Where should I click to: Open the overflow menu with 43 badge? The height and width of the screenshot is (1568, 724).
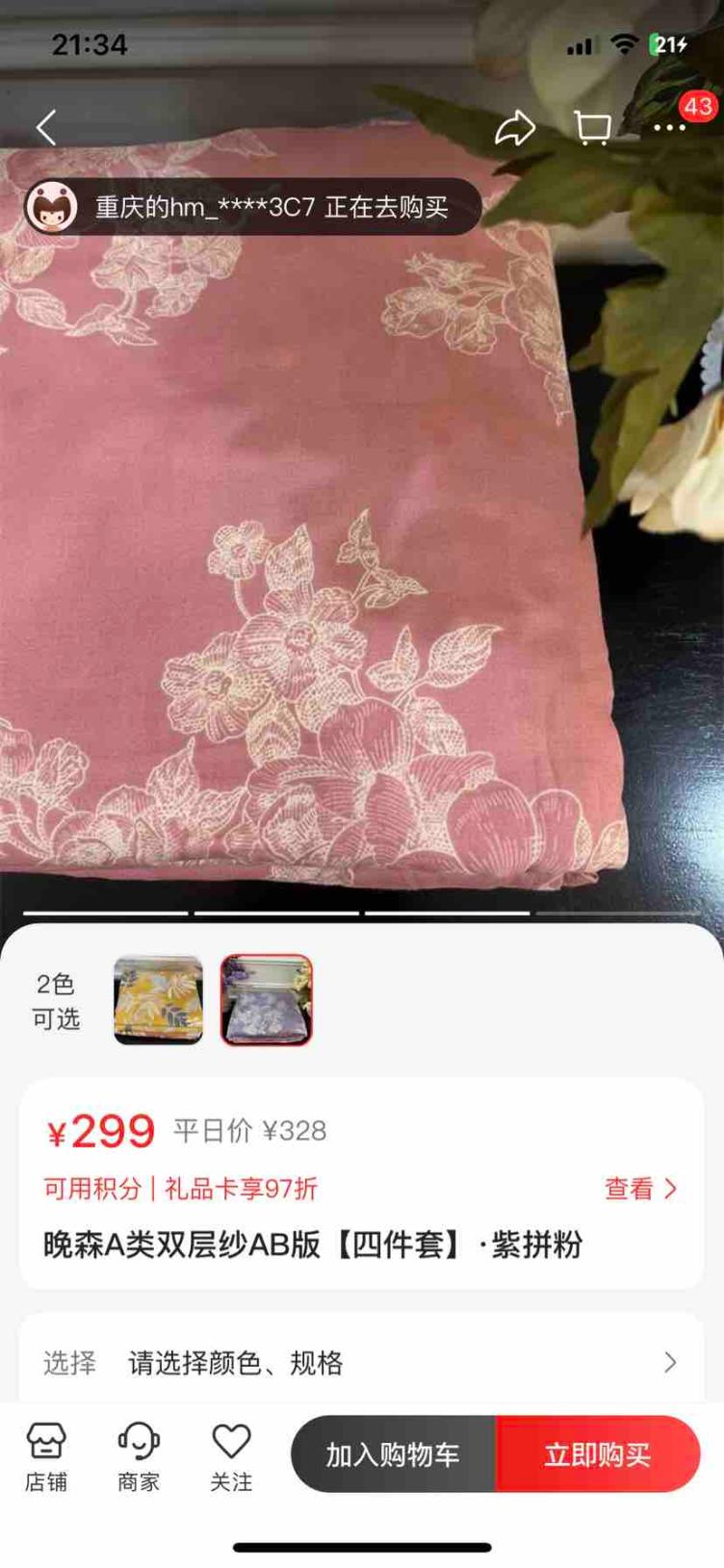[x=670, y=127]
